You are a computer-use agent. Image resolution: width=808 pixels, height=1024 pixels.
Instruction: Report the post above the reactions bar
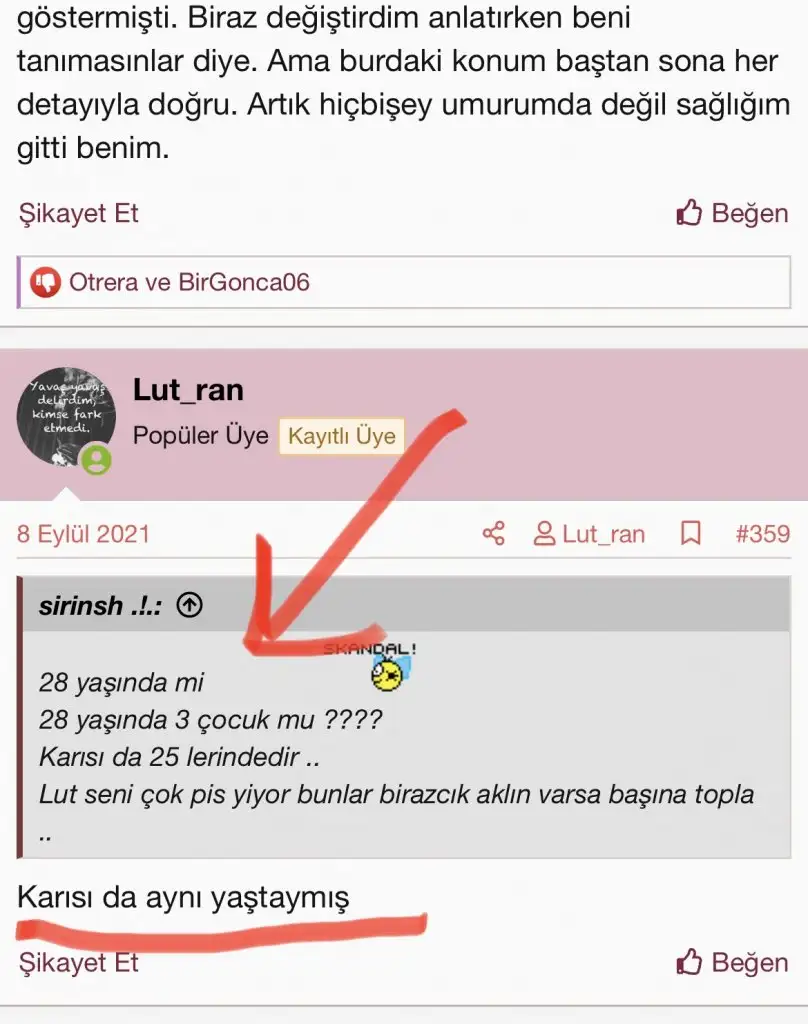pyautogui.click(x=77, y=213)
